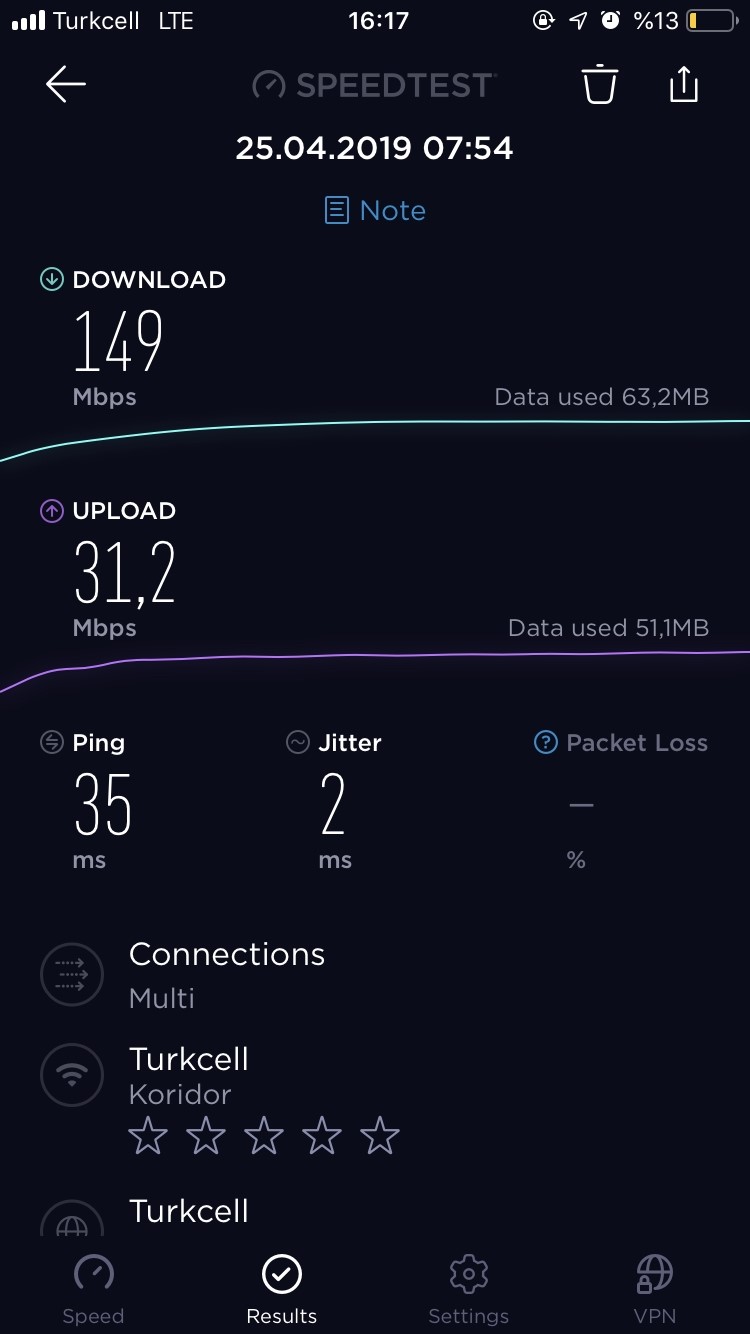Go back using the arrow icon
Viewport: 750px width, 1334px height.
(x=66, y=85)
